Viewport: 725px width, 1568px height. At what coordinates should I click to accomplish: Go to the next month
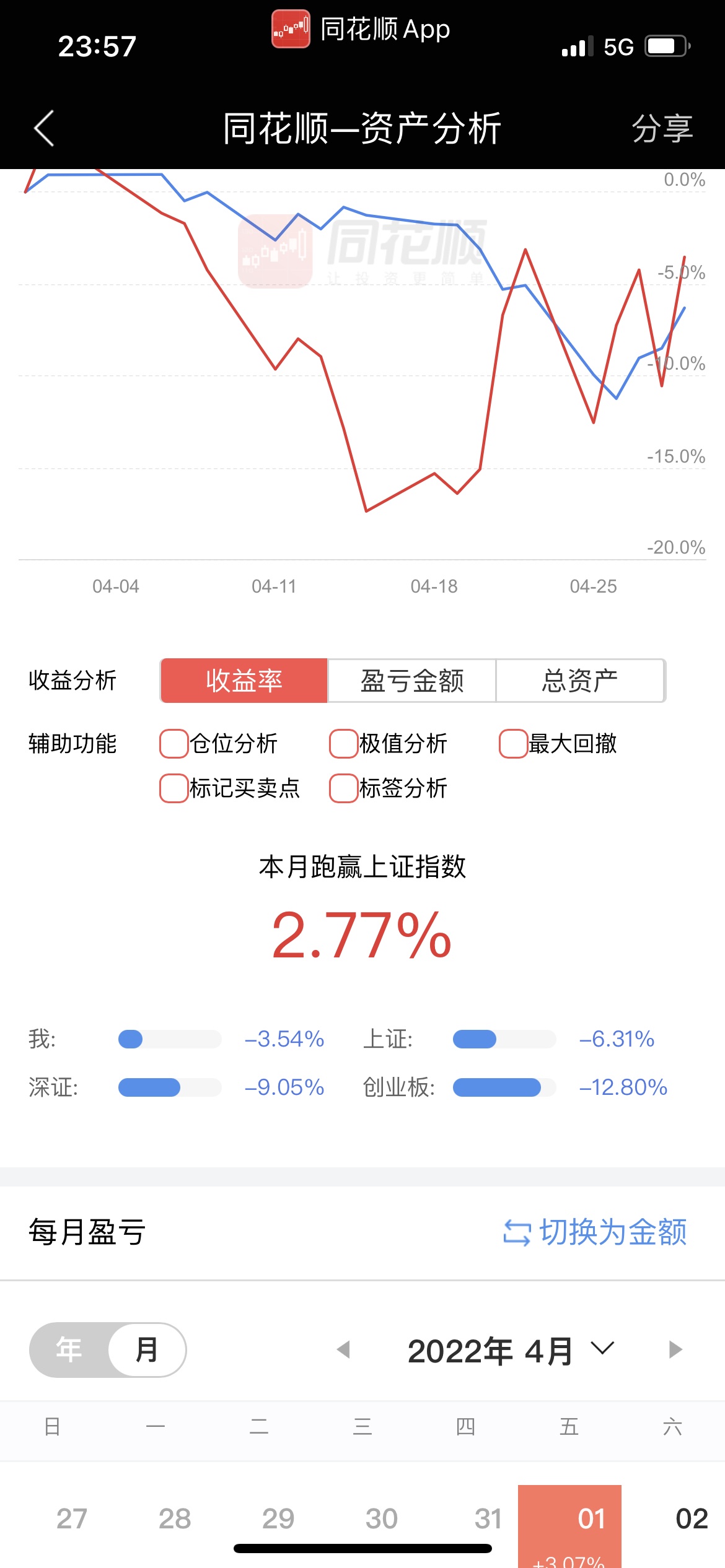pos(675,1349)
